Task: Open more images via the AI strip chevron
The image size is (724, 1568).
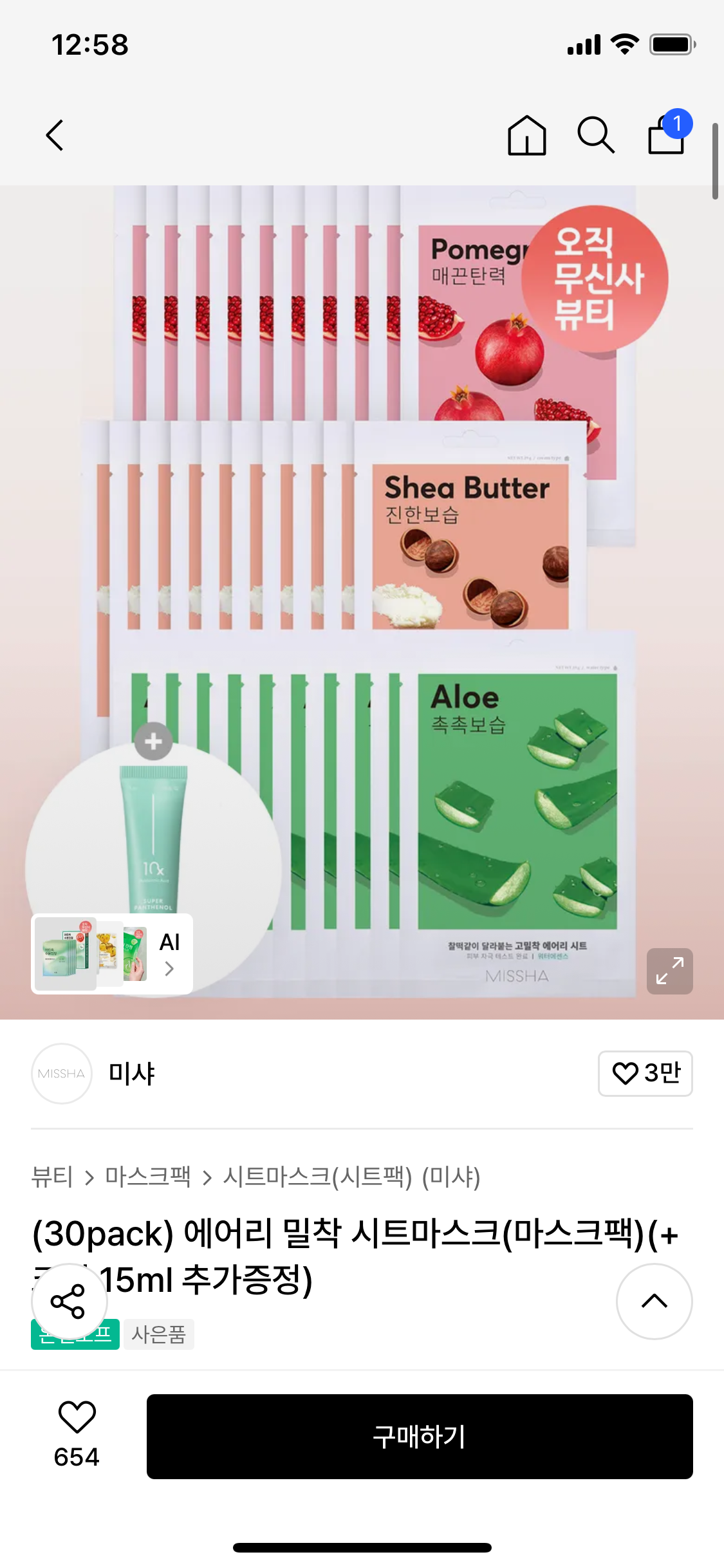Action: tap(169, 968)
